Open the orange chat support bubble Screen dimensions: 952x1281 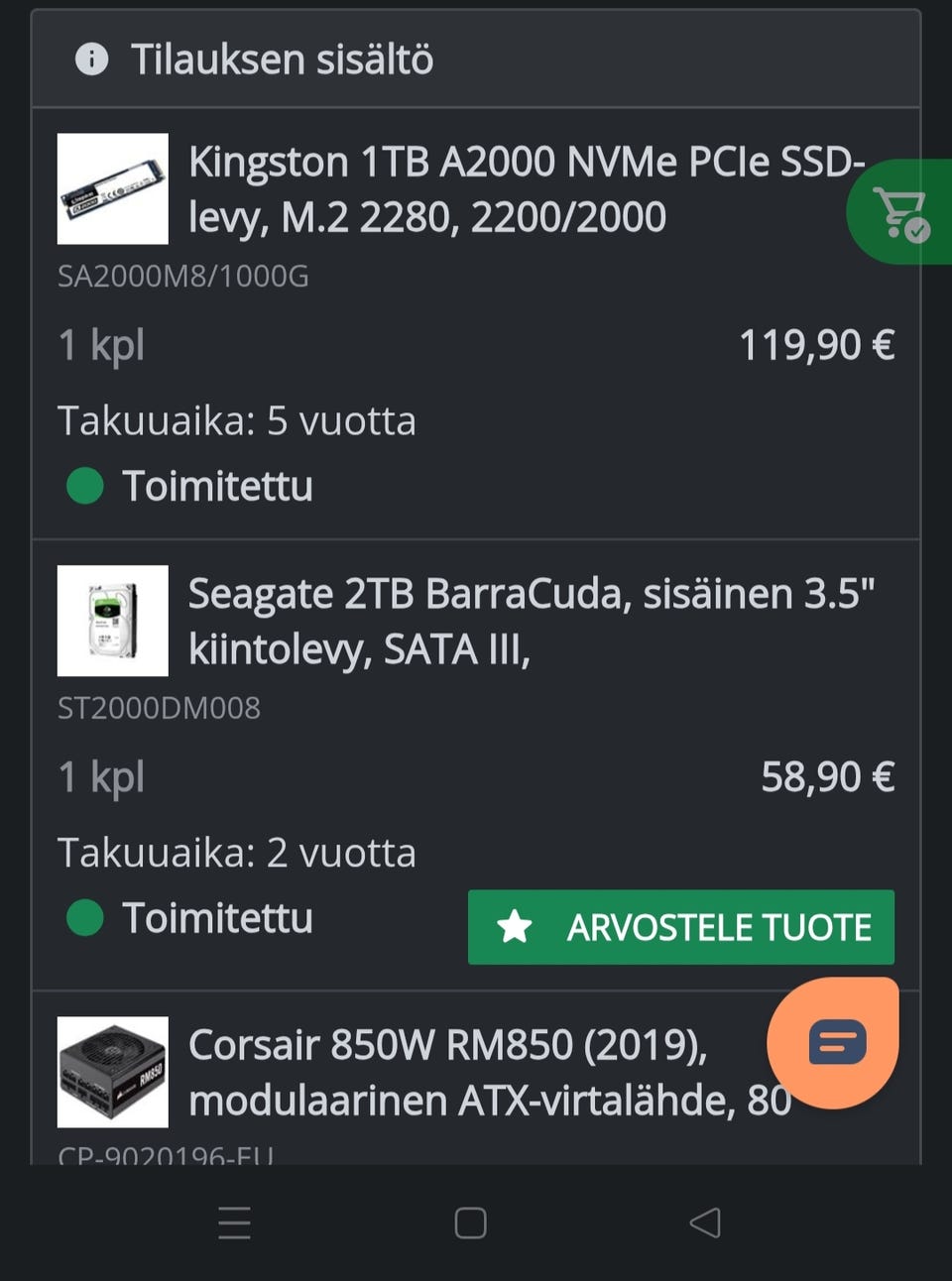pyautogui.click(x=834, y=1042)
